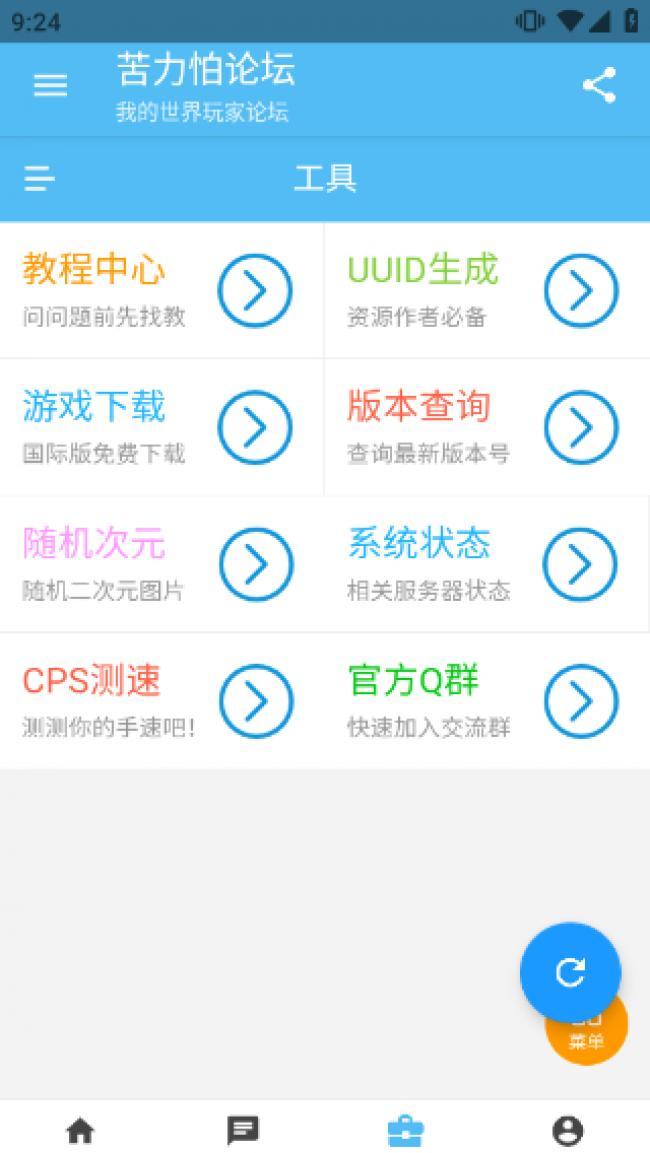Open 随机次元 random images
This screenshot has height=1153, width=650.
coord(255,564)
